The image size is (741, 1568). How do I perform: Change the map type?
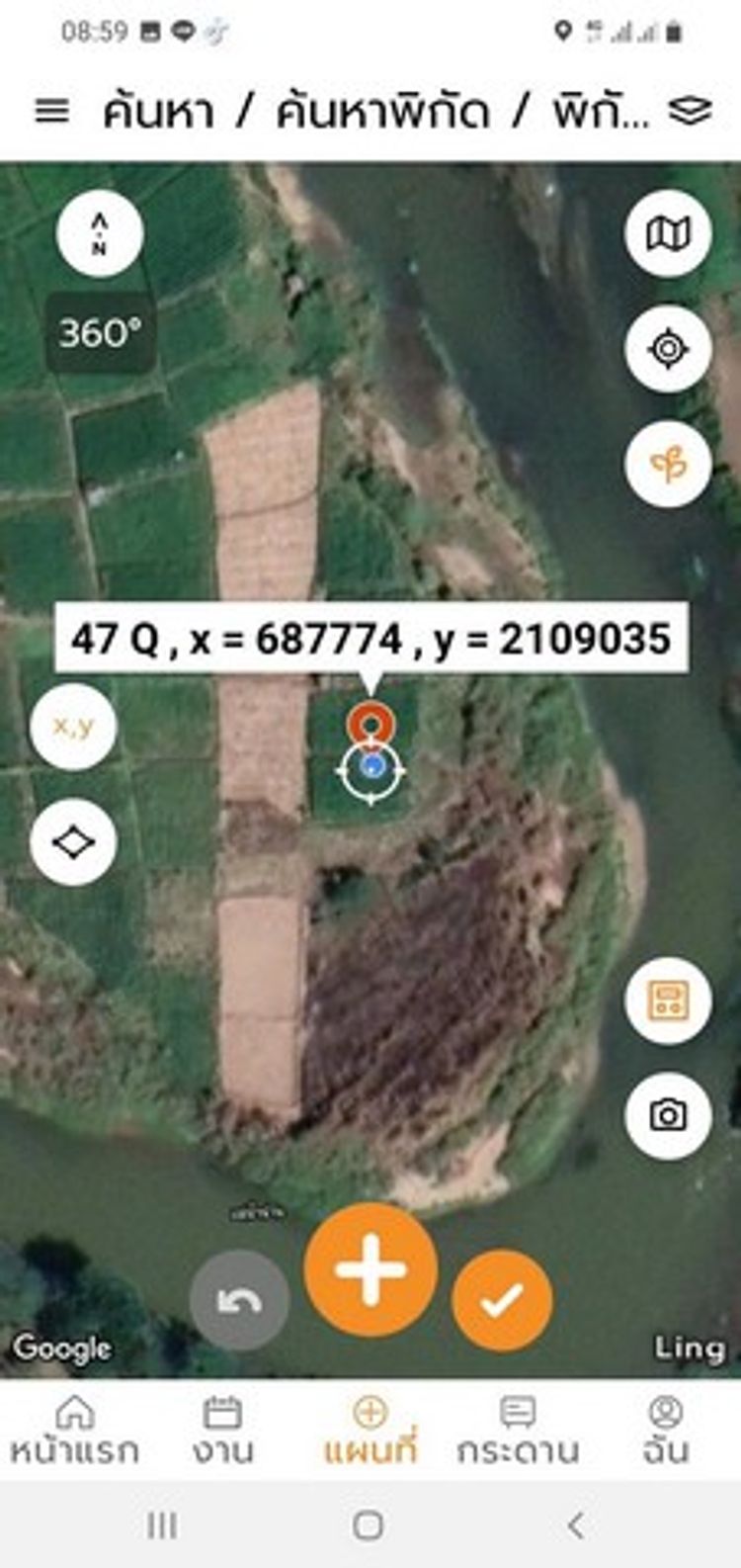[x=668, y=233]
